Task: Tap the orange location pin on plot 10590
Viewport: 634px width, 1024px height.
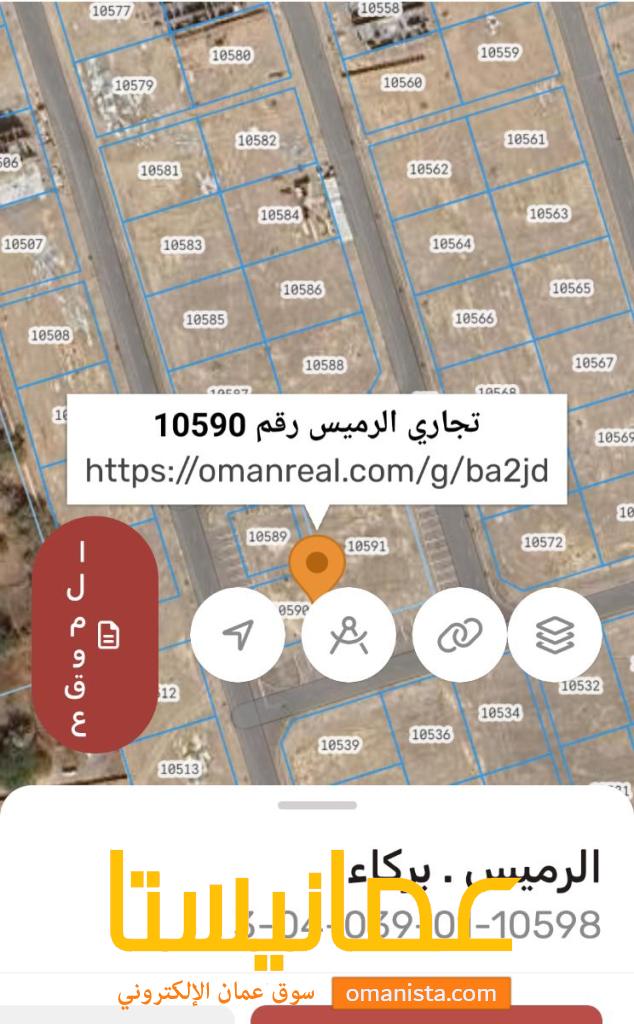Action: click(317, 565)
